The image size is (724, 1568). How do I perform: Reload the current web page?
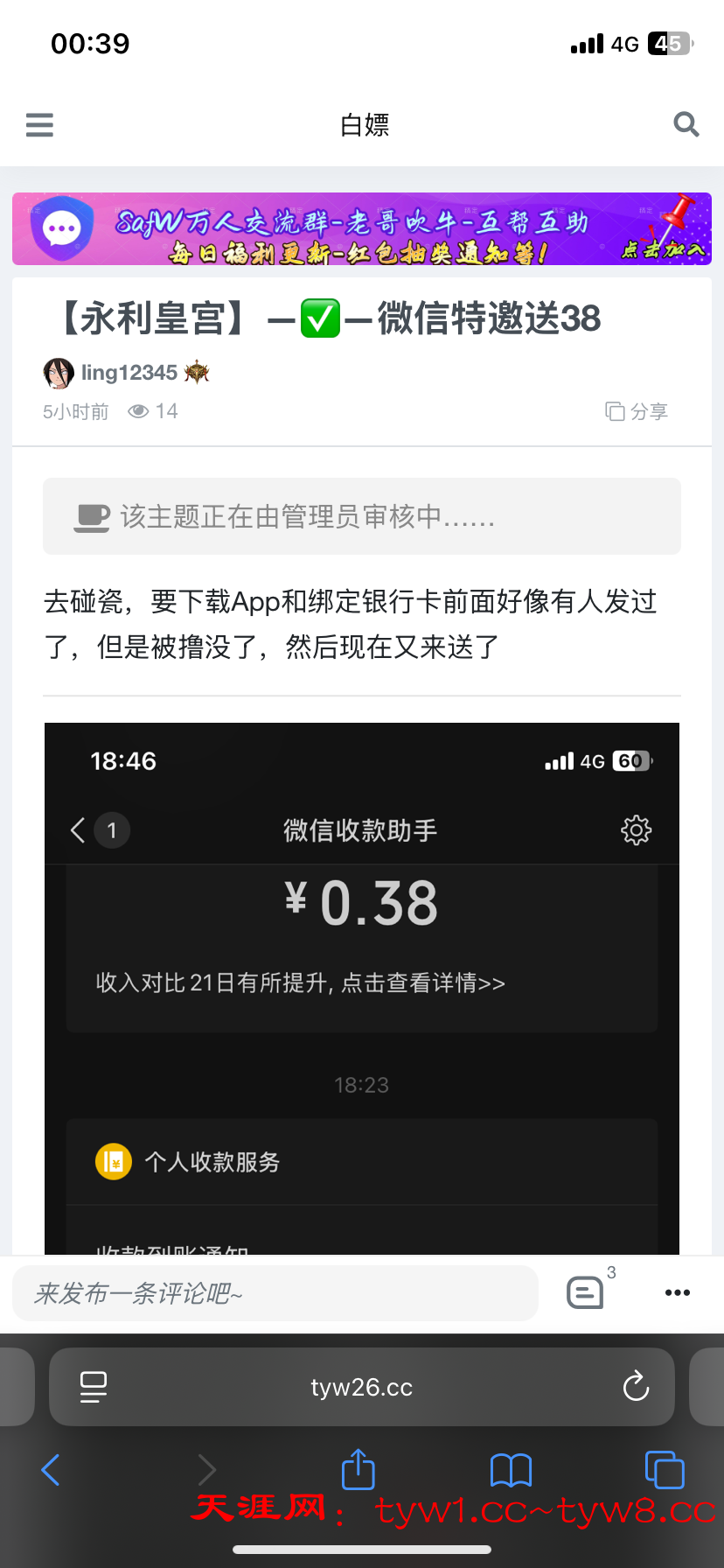(636, 1387)
